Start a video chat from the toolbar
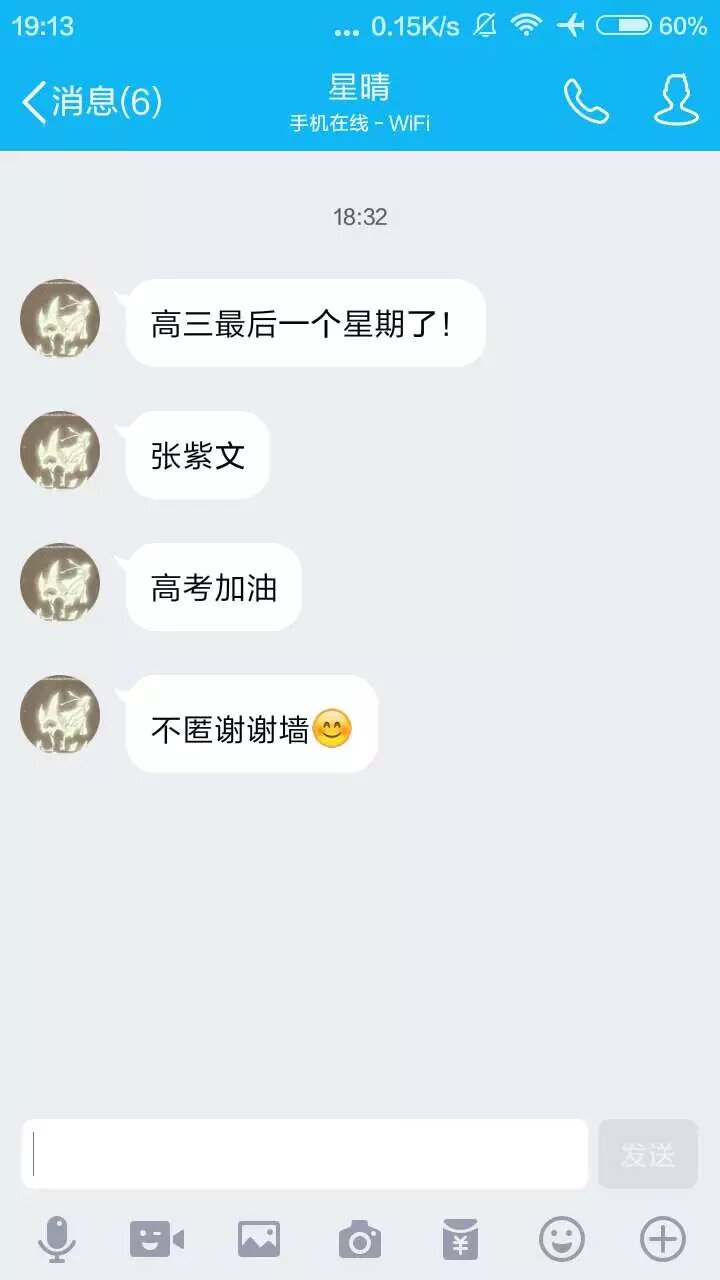Viewport: 720px width, 1280px height. coord(157,1239)
